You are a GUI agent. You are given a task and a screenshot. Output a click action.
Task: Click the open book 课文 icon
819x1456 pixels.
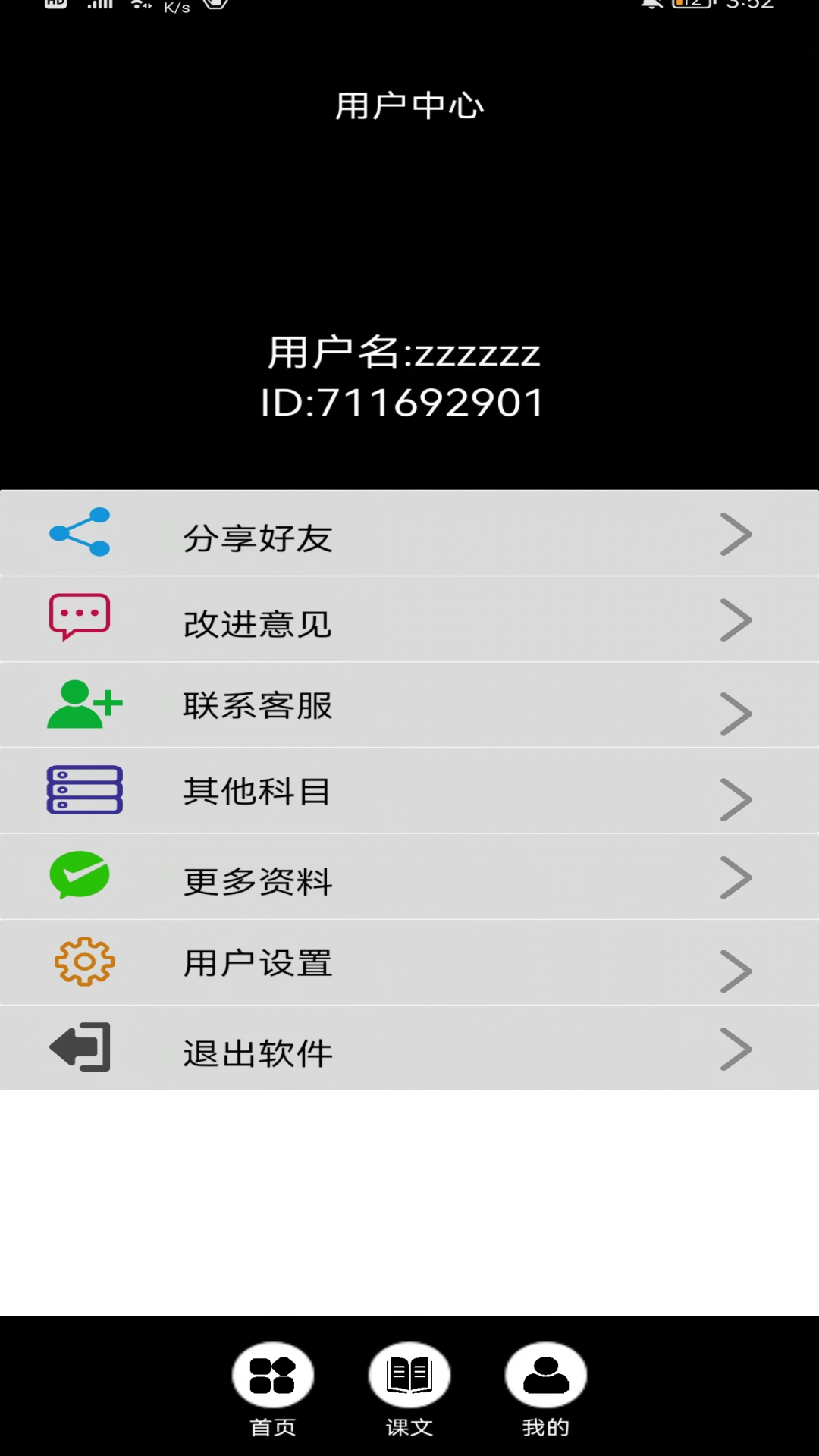click(409, 1374)
